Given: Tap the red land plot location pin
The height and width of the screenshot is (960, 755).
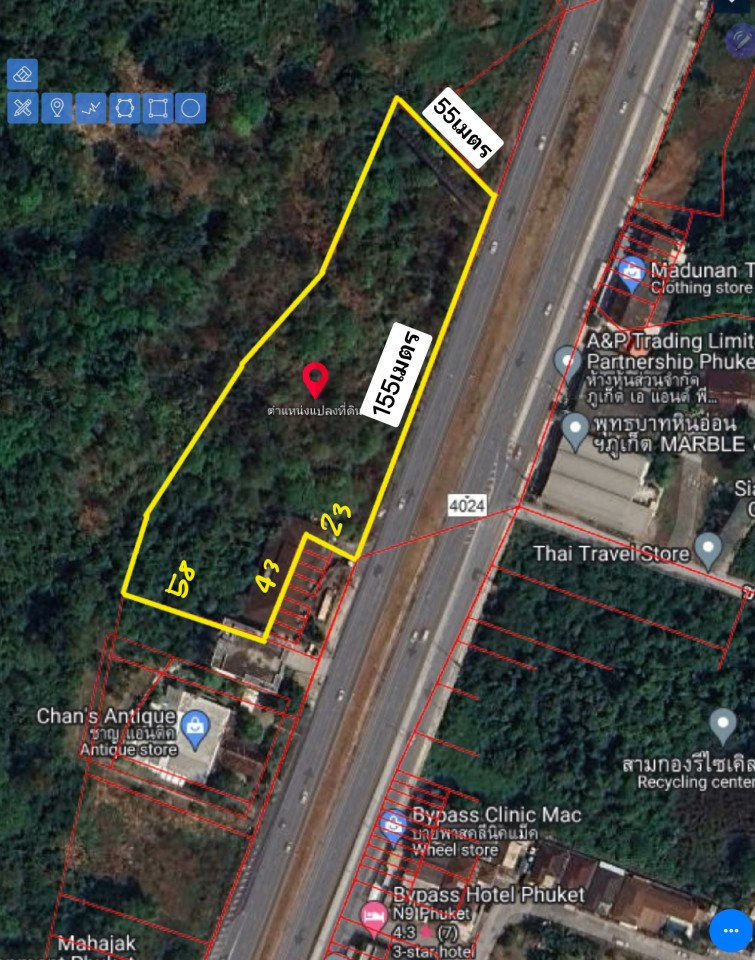Looking at the screenshot, I should [x=315, y=379].
